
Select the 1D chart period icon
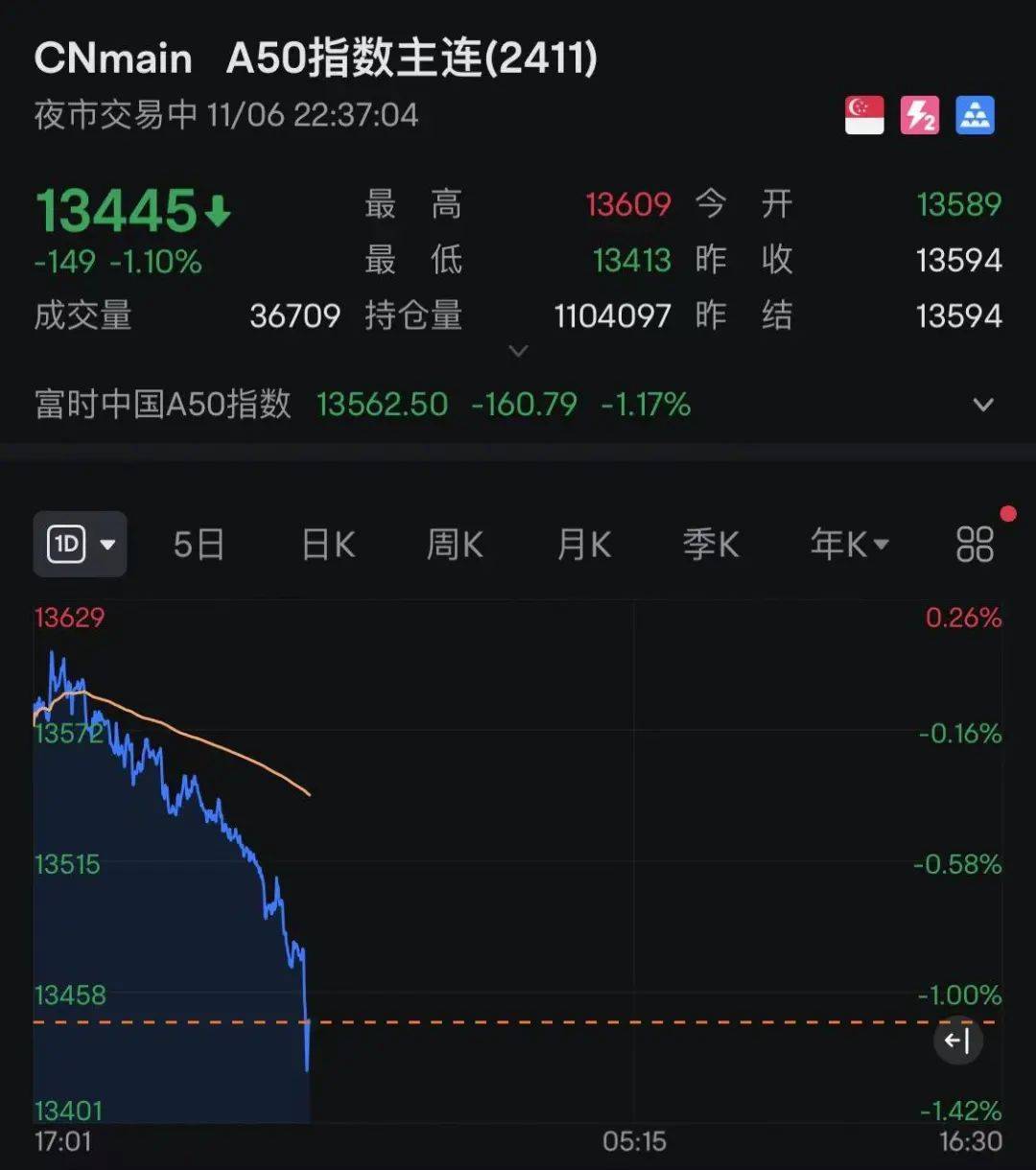click(x=67, y=544)
